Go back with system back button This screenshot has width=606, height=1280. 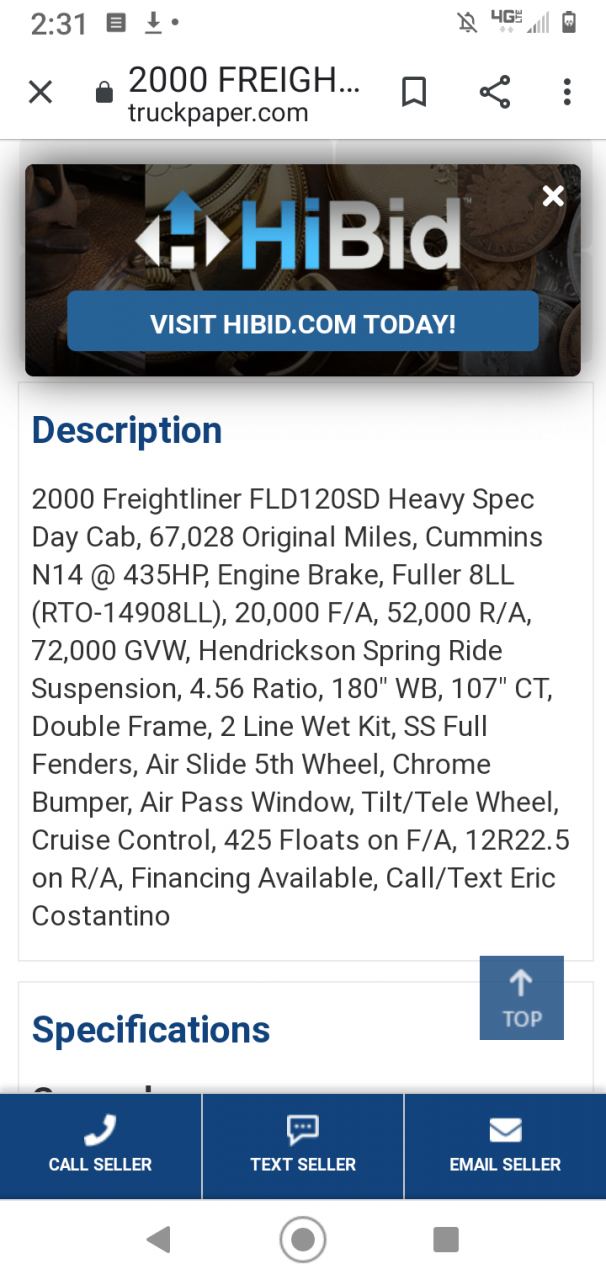pos(158,1240)
